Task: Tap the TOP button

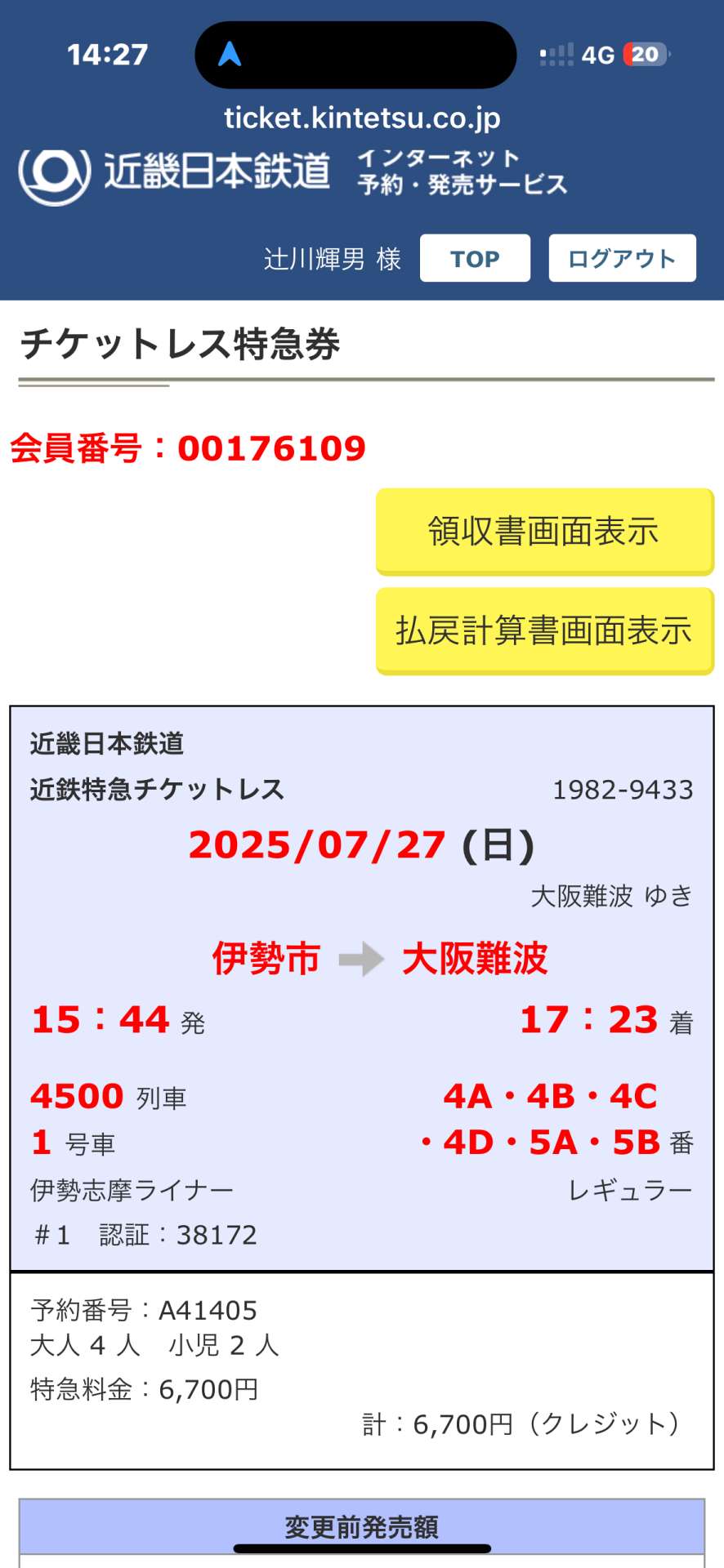Action: [475, 258]
